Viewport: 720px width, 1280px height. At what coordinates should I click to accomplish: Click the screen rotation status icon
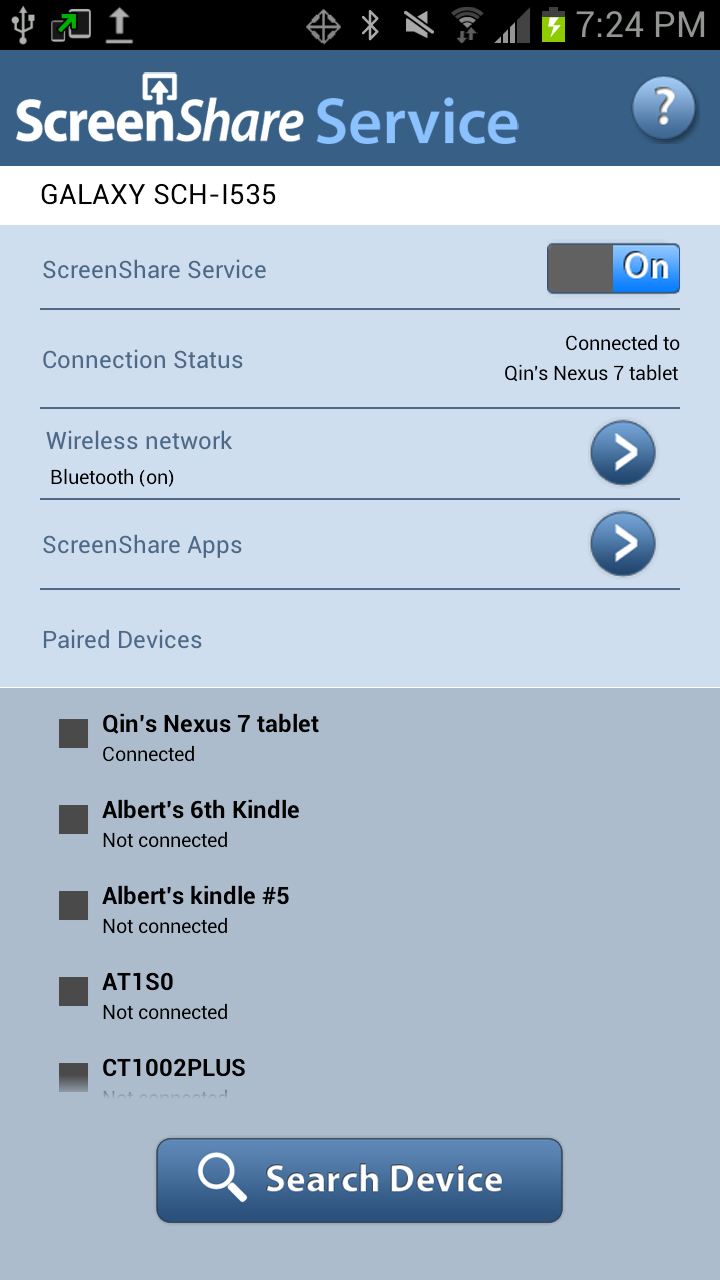click(70, 24)
